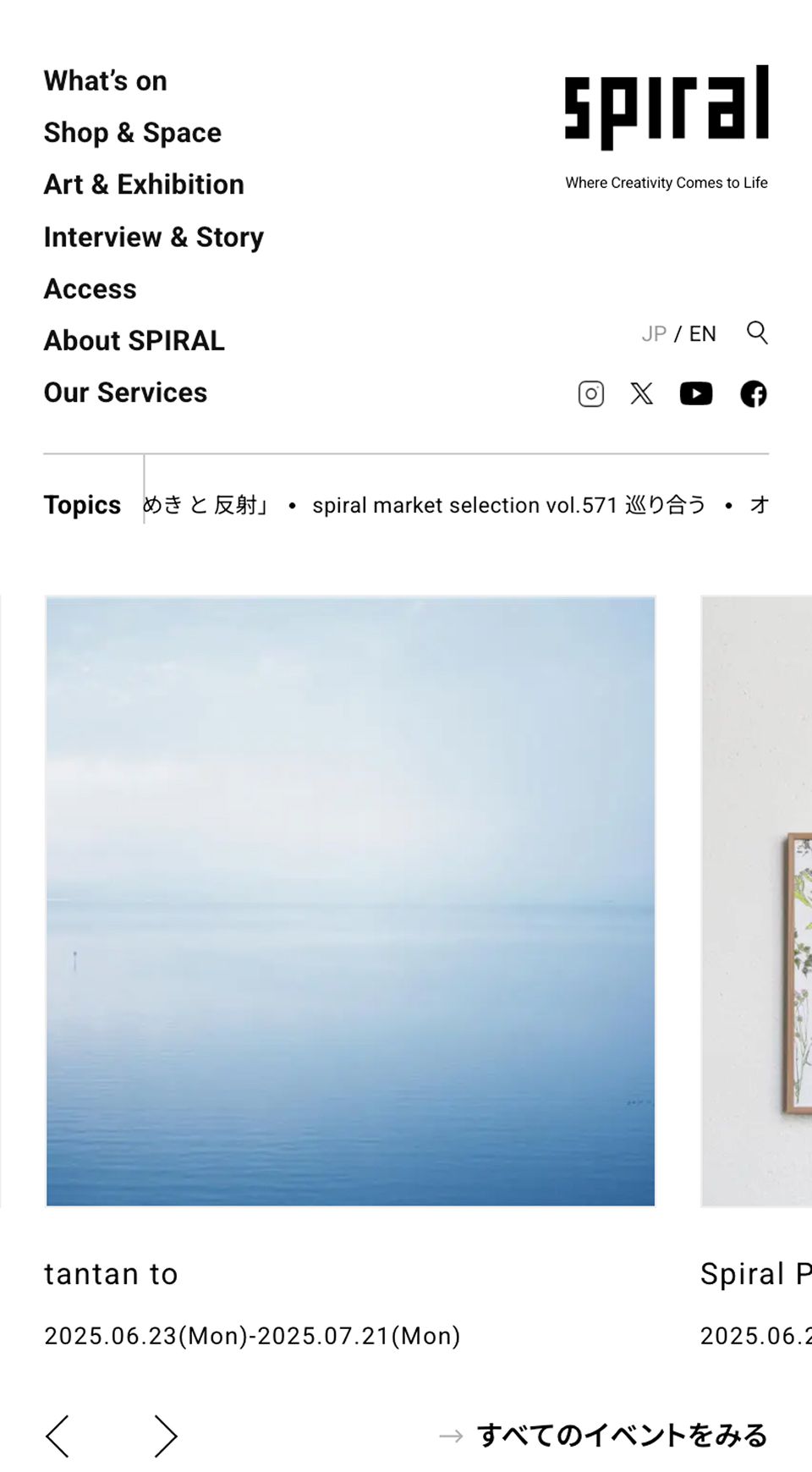
Task: Show the next event slide
Action: (x=165, y=1436)
